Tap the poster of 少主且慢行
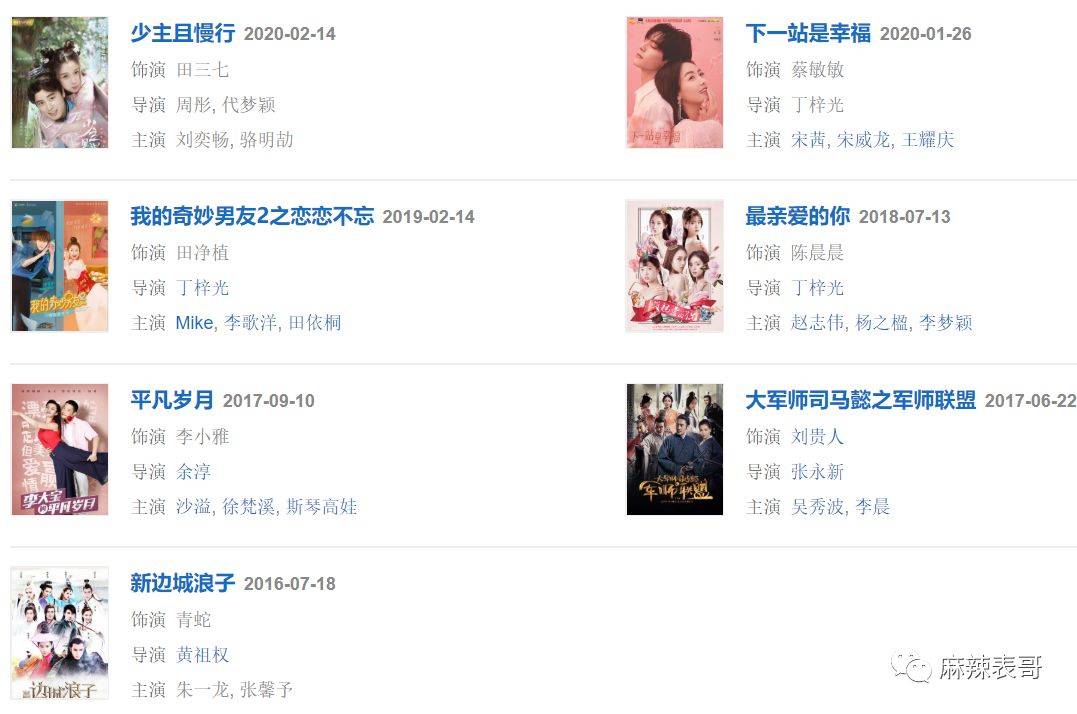Viewport: 1077px width, 714px height. (x=60, y=83)
